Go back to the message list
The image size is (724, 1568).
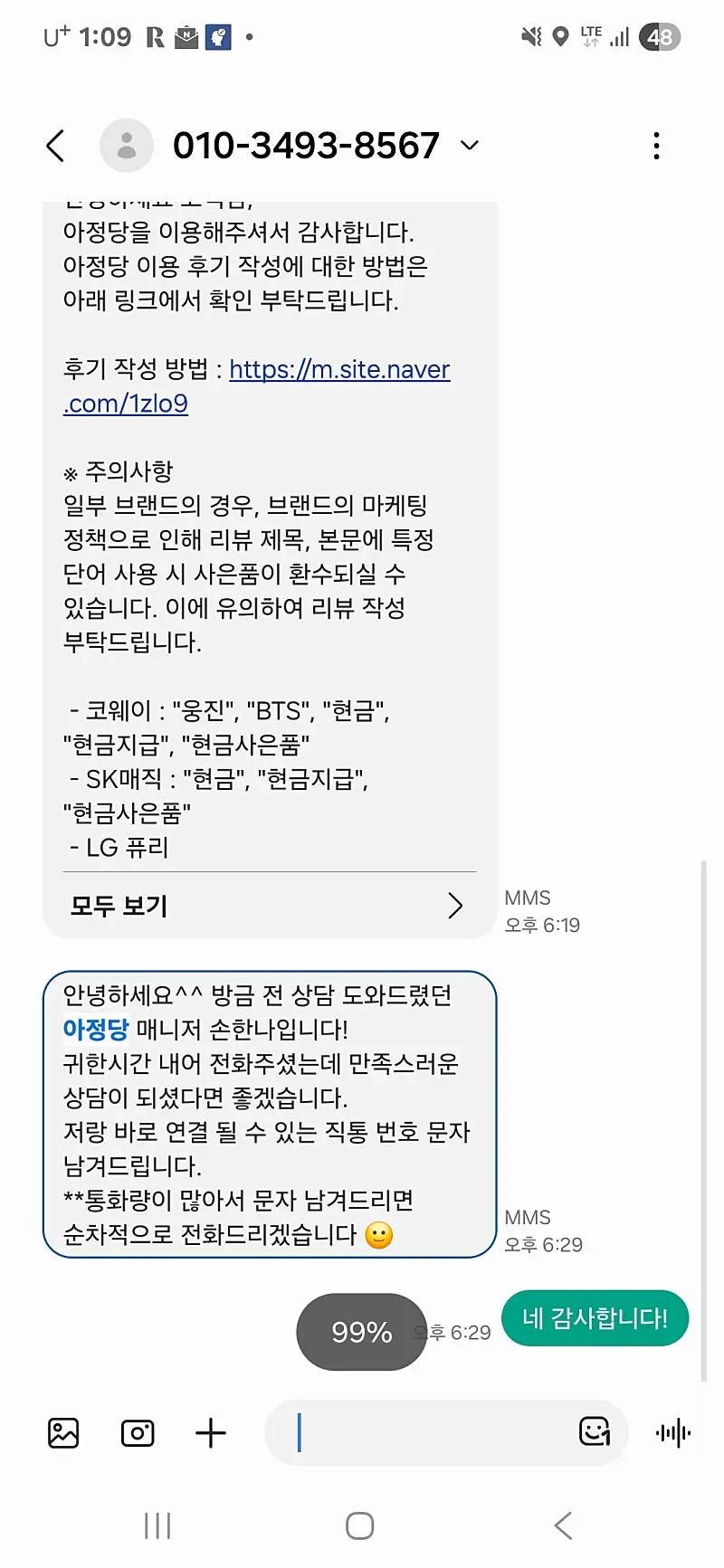pos(56,146)
